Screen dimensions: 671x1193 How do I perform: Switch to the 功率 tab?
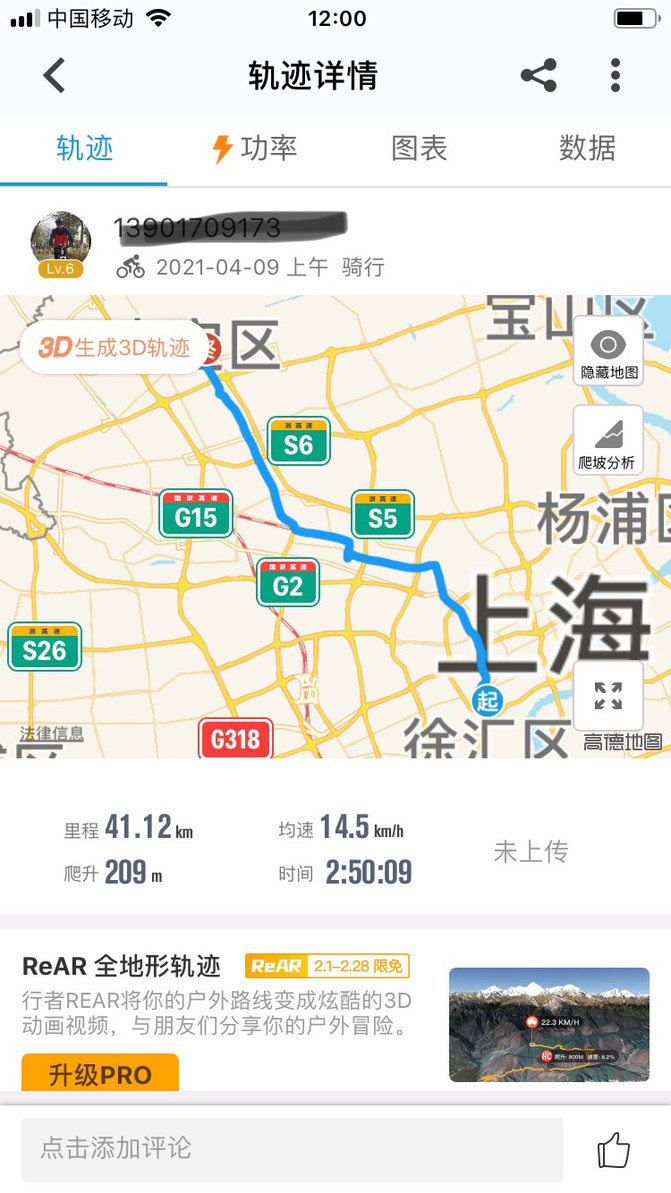(253, 148)
